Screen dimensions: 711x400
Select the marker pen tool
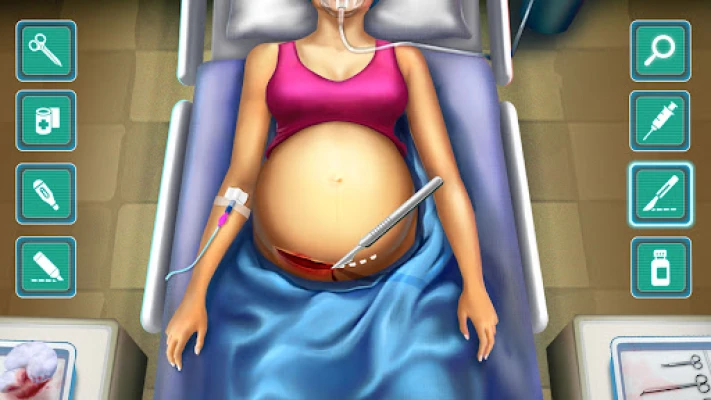click(46, 267)
